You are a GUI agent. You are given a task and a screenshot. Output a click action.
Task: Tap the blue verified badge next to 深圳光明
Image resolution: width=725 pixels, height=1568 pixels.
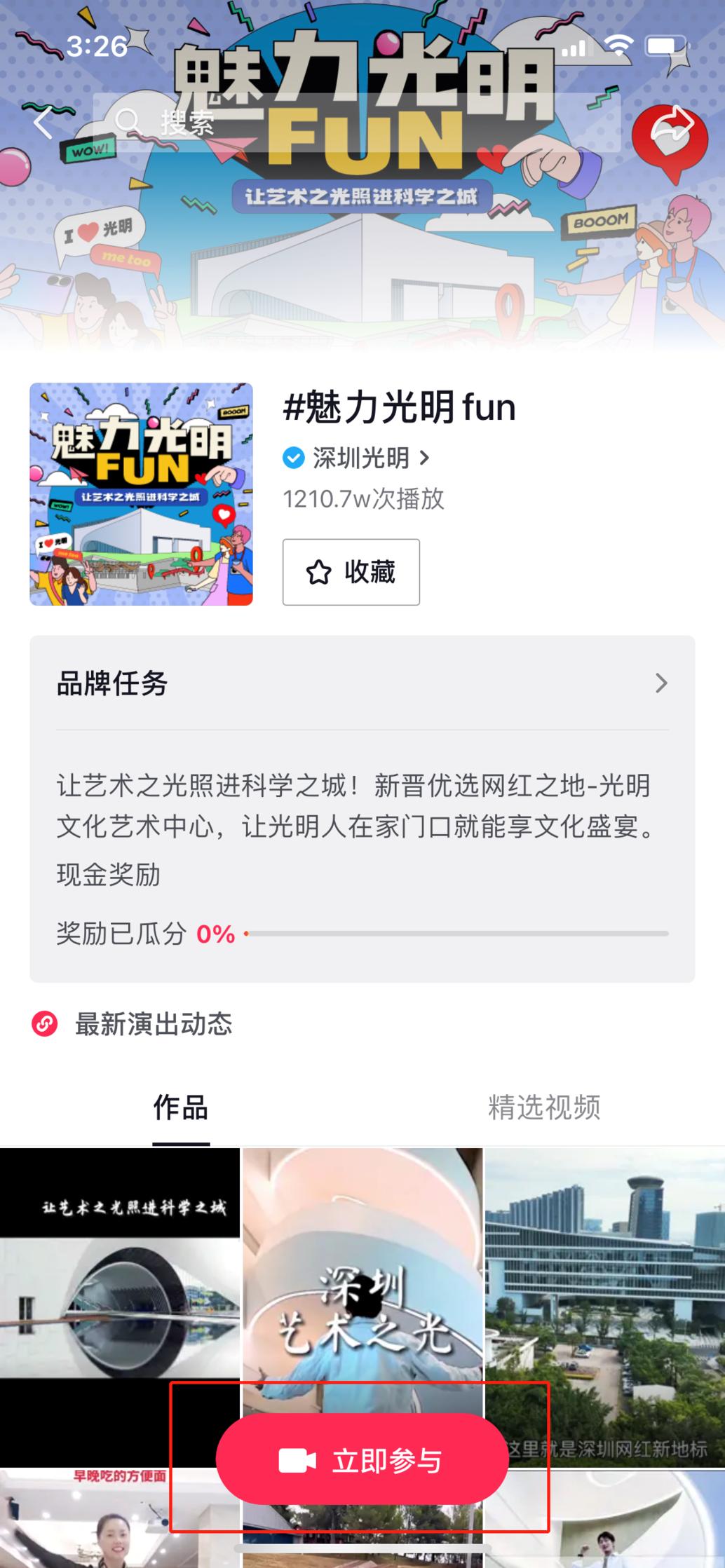[294, 457]
